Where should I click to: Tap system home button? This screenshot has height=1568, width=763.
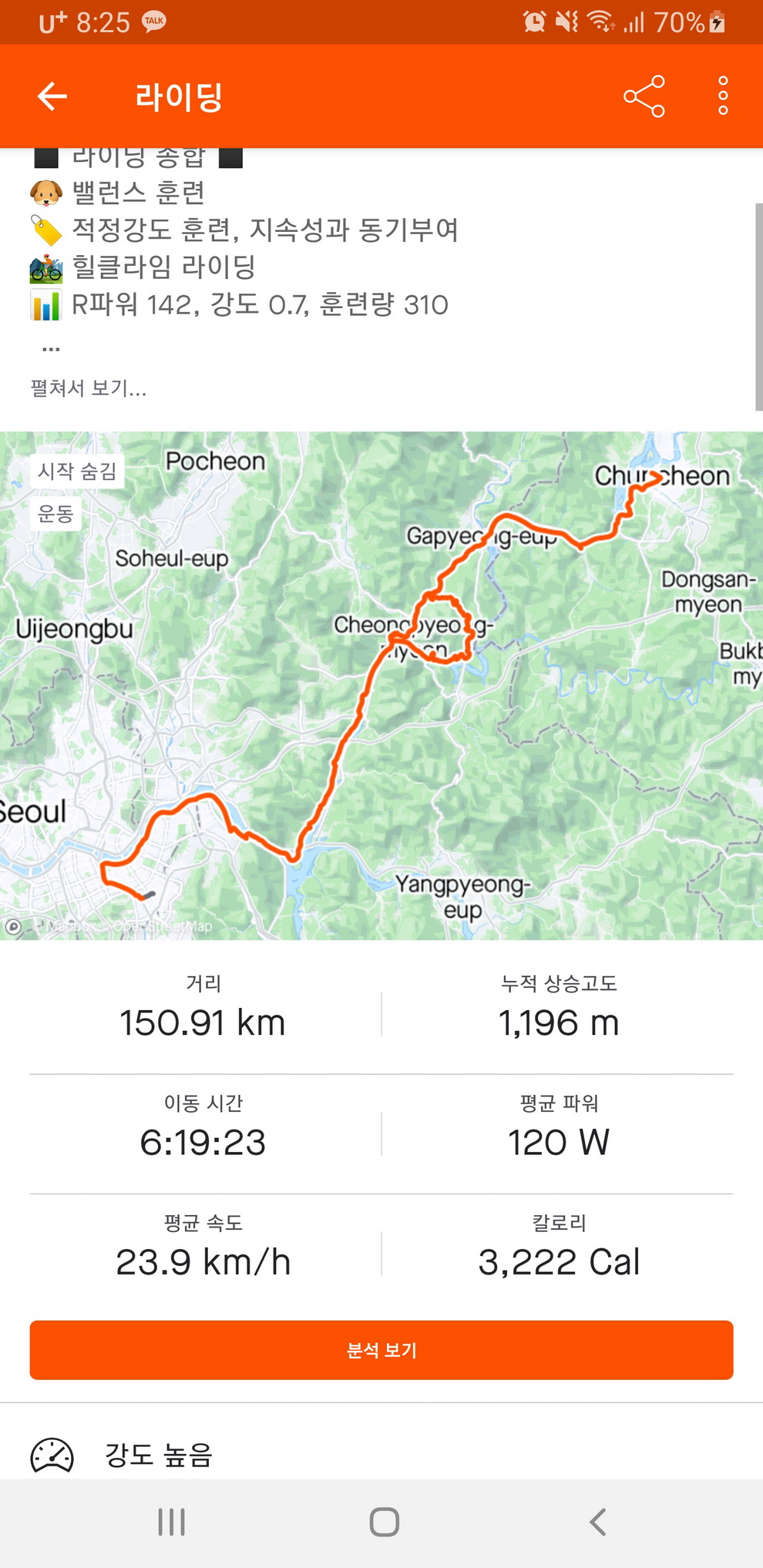click(x=384, y=1522)
